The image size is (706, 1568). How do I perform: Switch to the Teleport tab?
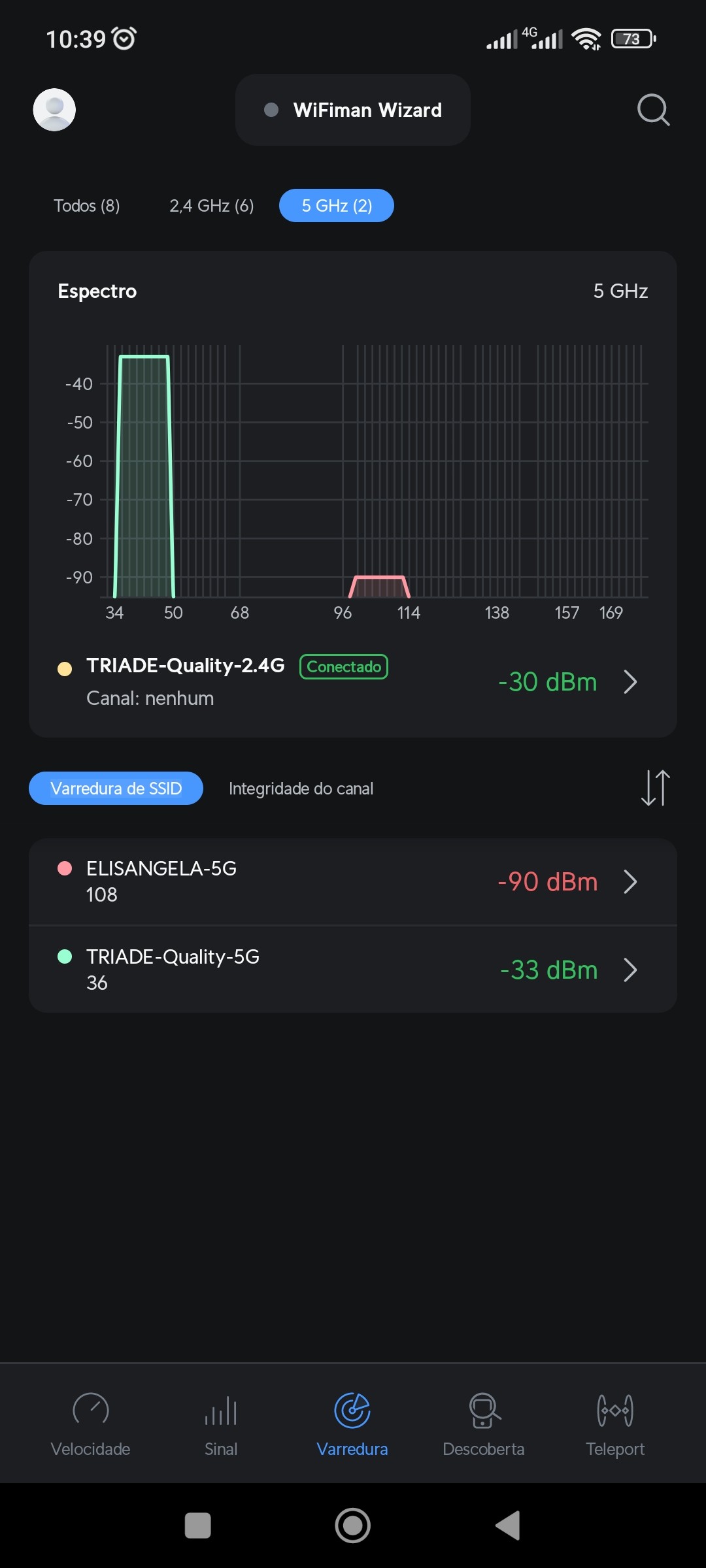(615, 1424)
